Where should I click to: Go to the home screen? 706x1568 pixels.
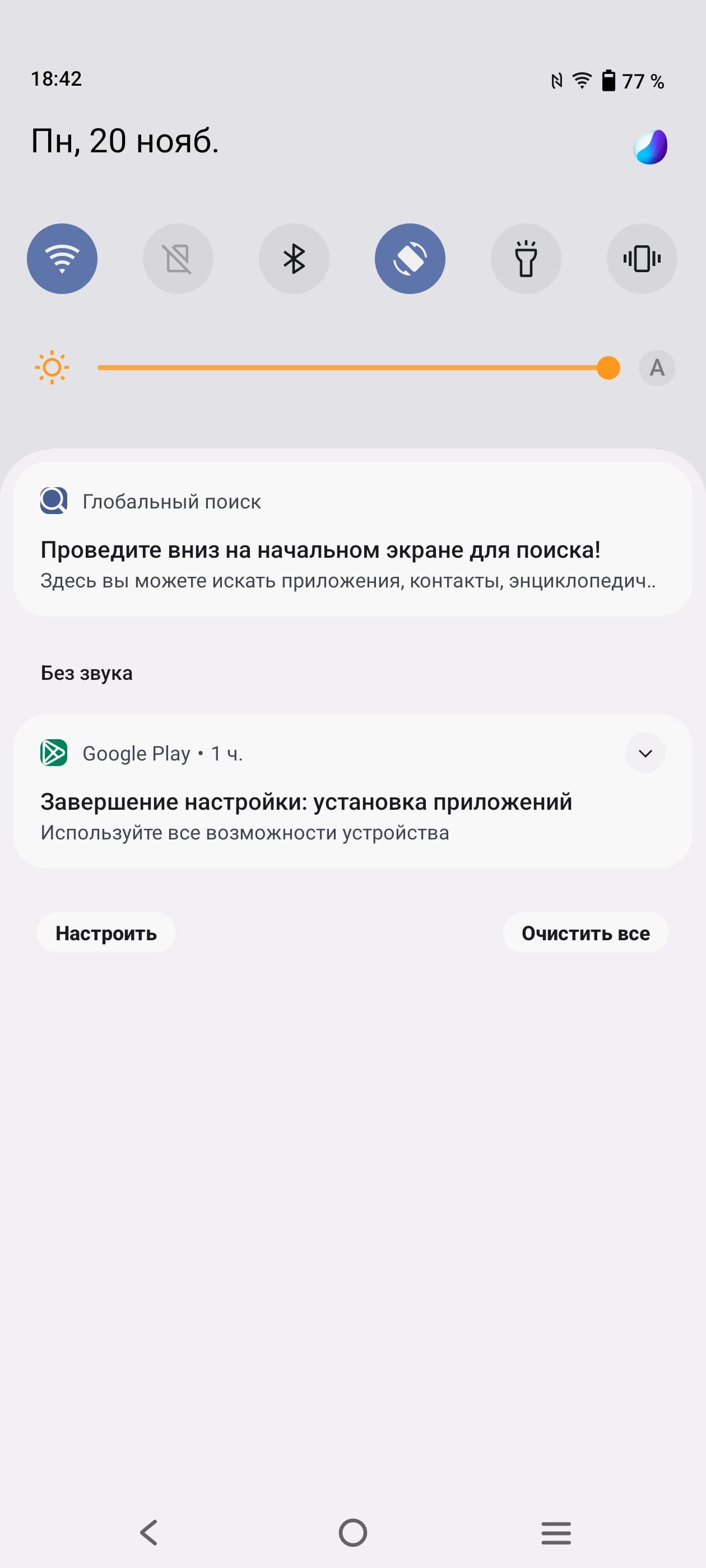352,1532
